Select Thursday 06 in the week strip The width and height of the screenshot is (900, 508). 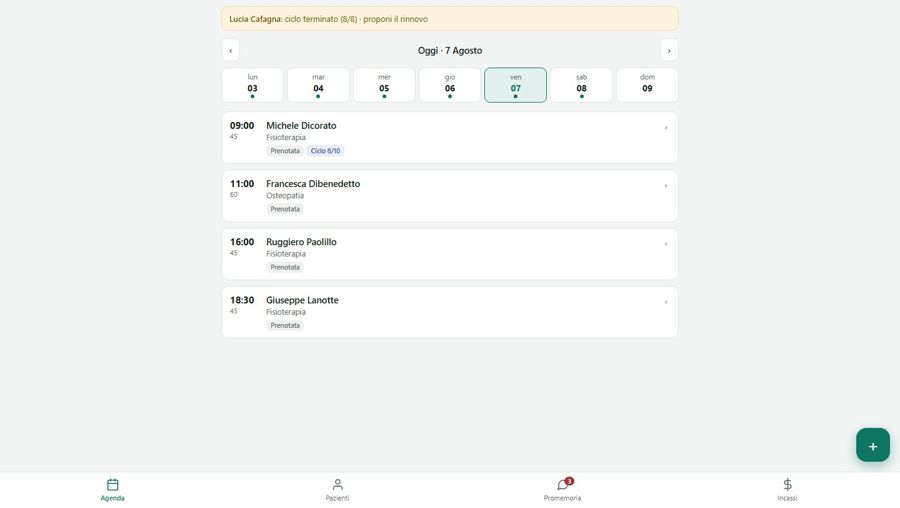click(450, 85)
